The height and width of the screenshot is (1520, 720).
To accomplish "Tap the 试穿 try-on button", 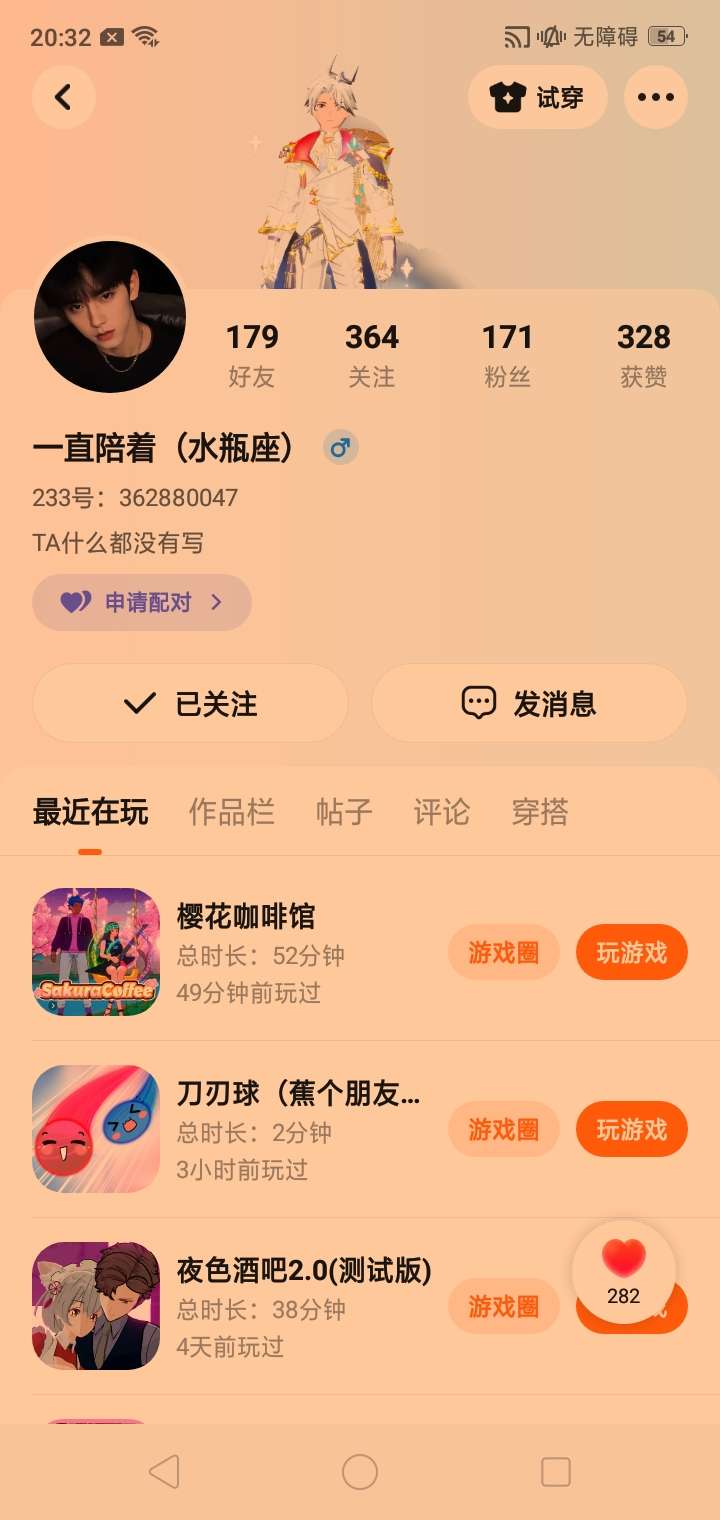I will [x=537, y=97].
